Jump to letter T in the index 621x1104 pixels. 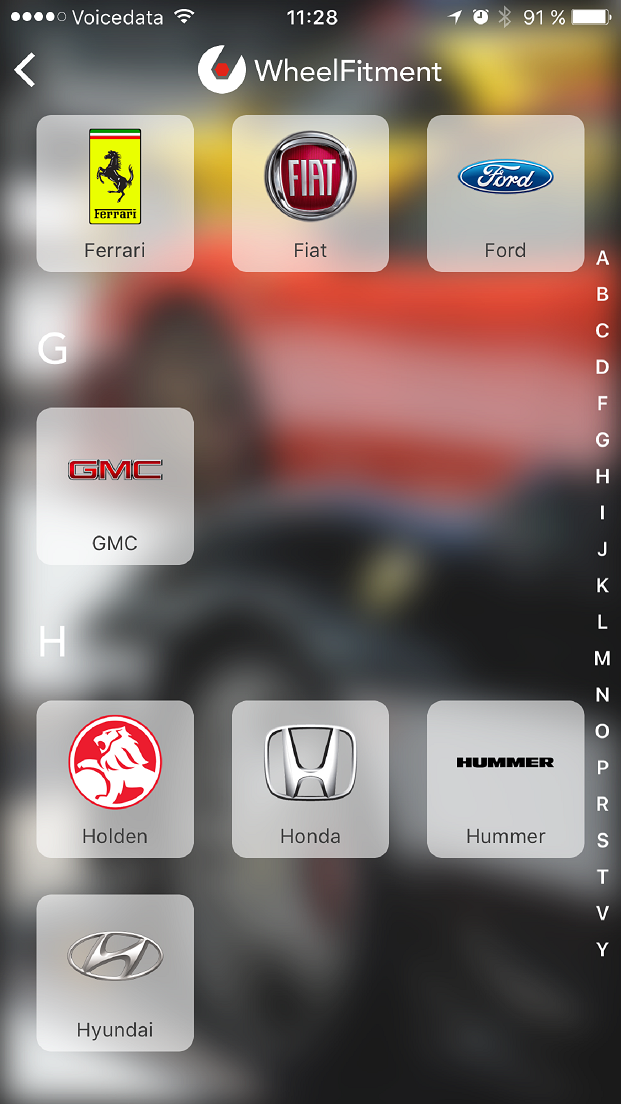(x=602, y=876)
